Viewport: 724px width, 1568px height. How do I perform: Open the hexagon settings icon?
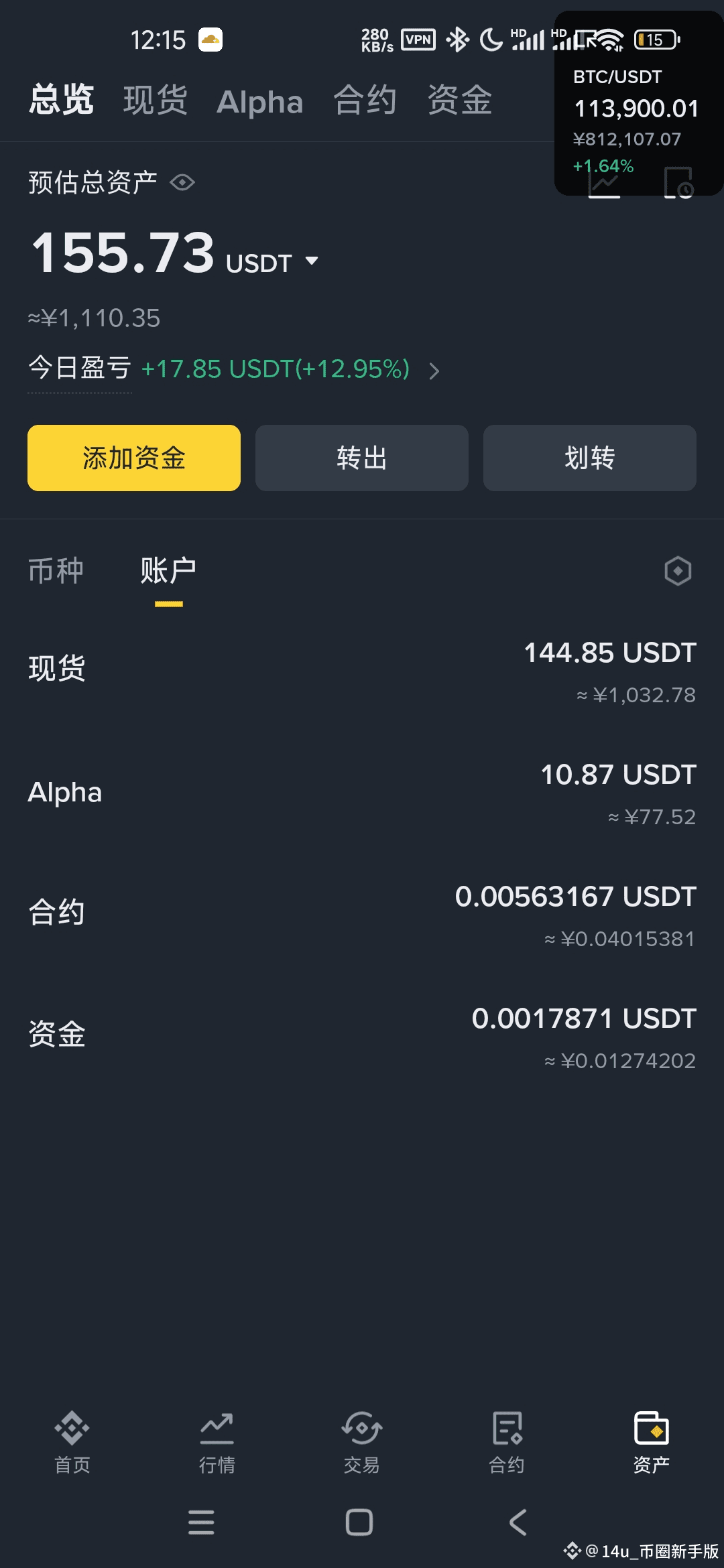tap(678, 571)
